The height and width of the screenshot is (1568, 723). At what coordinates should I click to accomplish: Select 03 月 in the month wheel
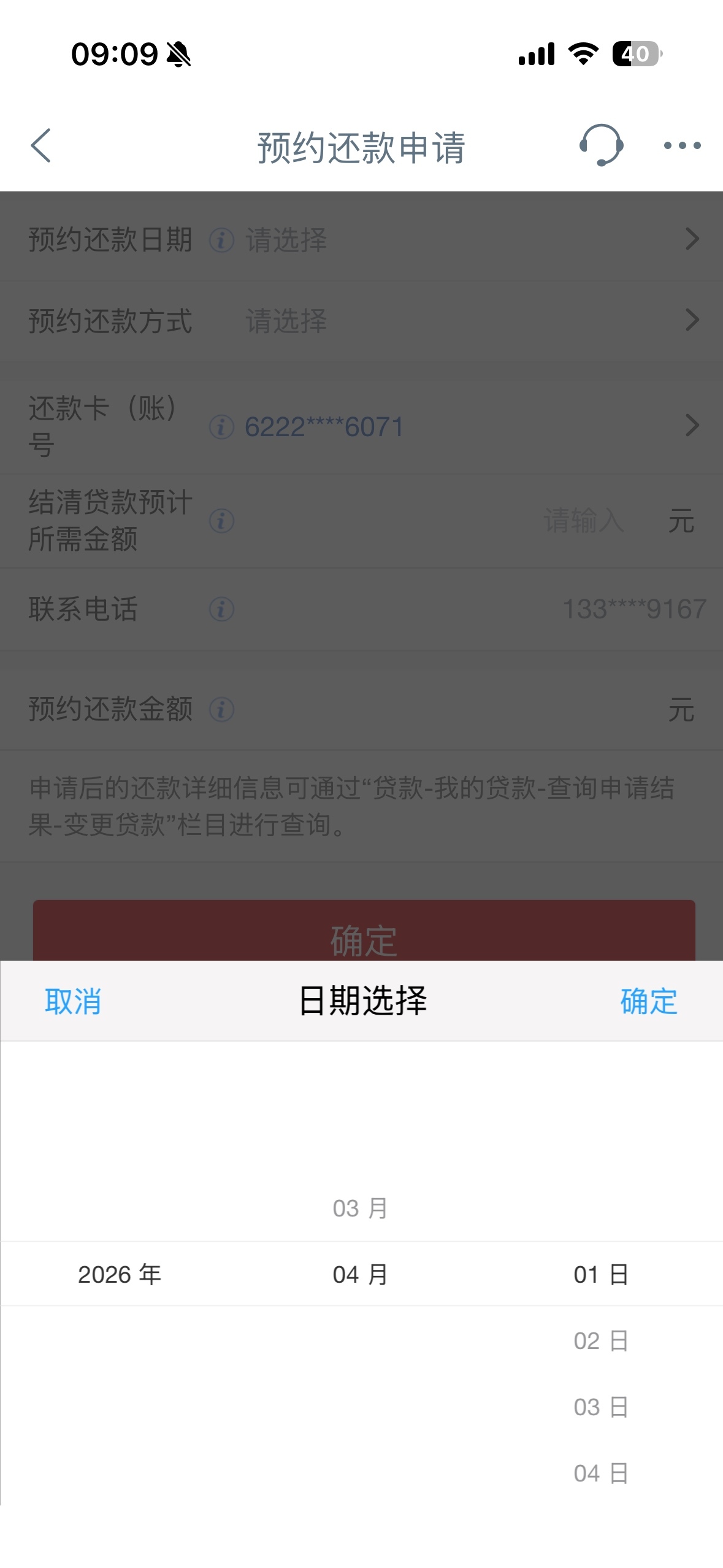pos(360,1209)
